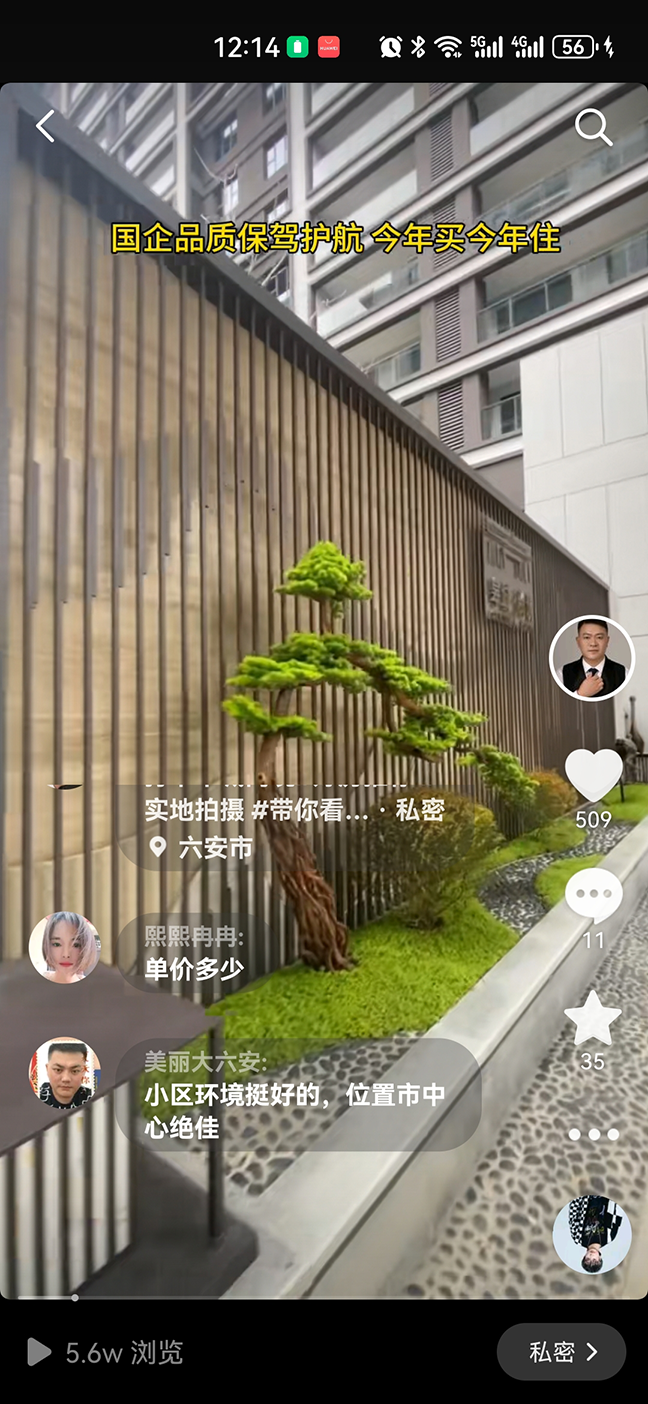View 熙熙冉冉's comment asking 单价多少
Viewport: 648px width, 1404px height.
(195, 954)
